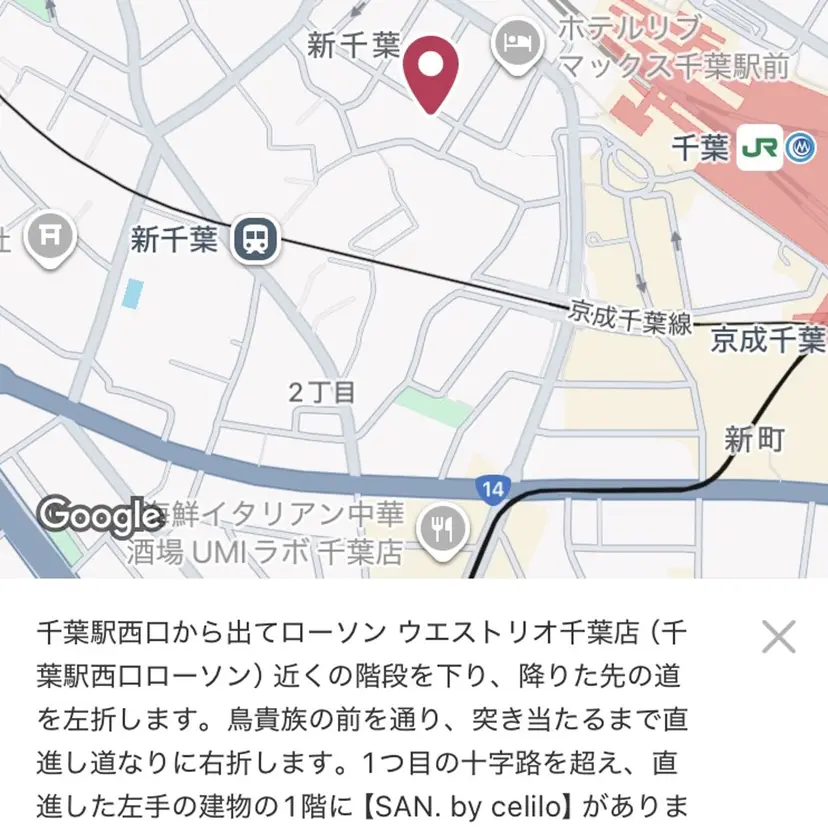Click the hotel bed icon near Hotel LiveMax
The image size is (828, 831).
(x=519, y=42)
